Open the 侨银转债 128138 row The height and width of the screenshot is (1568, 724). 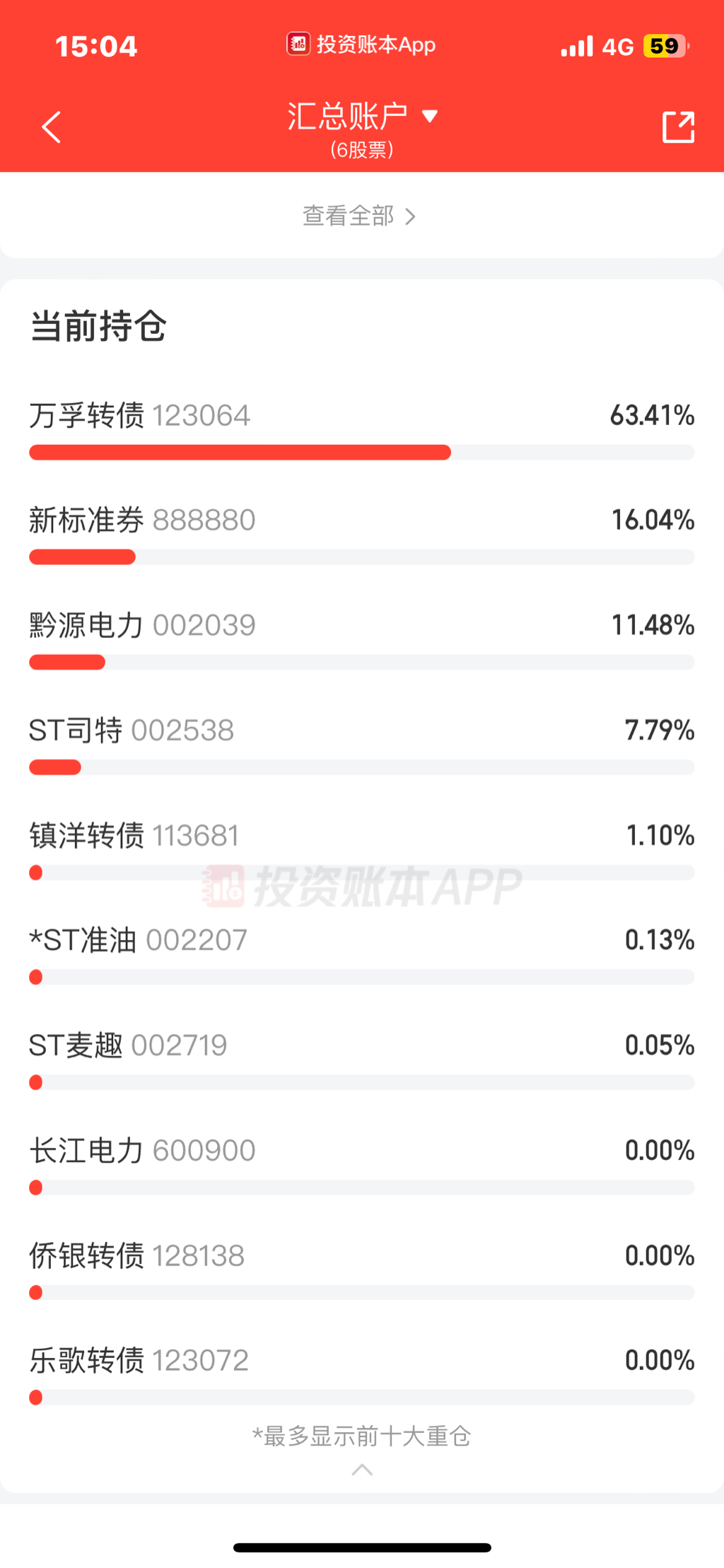[362, 1270]
